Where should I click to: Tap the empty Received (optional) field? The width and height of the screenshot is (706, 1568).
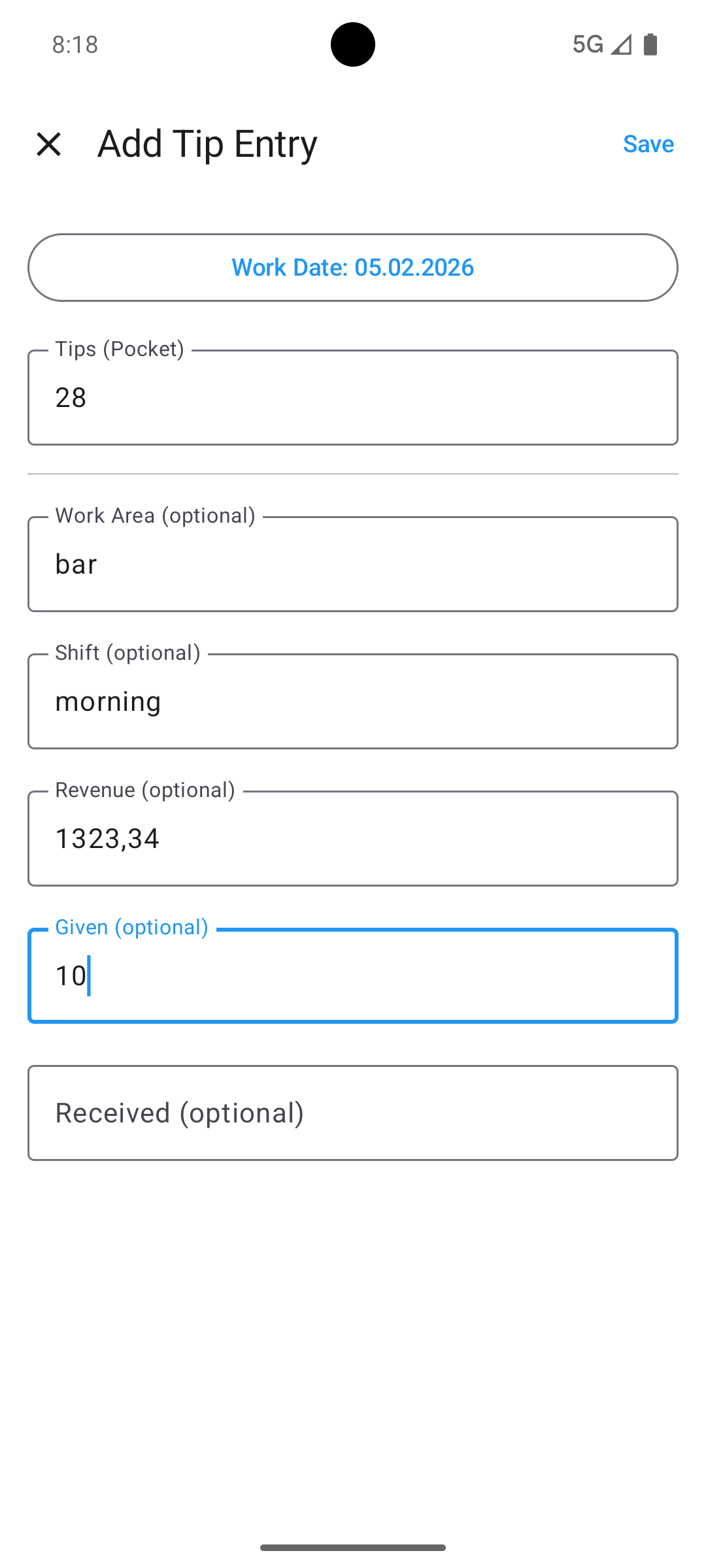[x=353, y=1112]
